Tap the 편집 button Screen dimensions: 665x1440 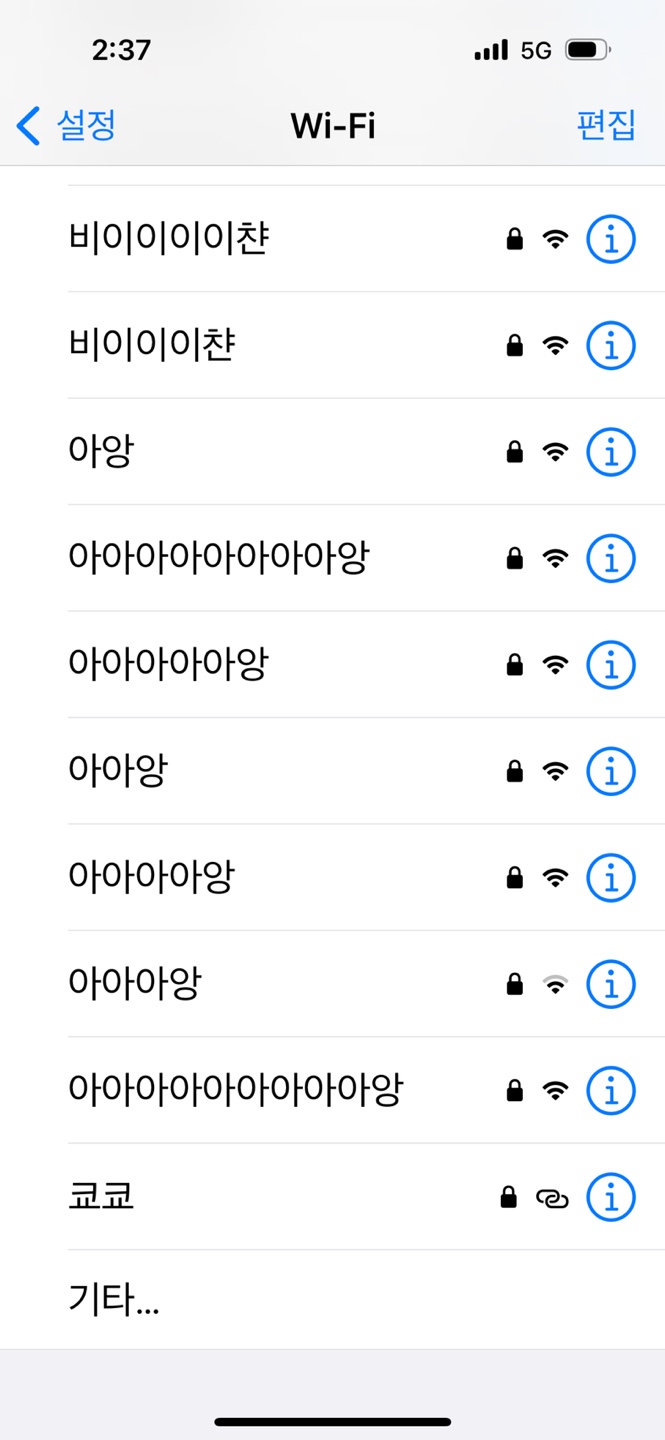pyautogui.click(x=605, y=126)
